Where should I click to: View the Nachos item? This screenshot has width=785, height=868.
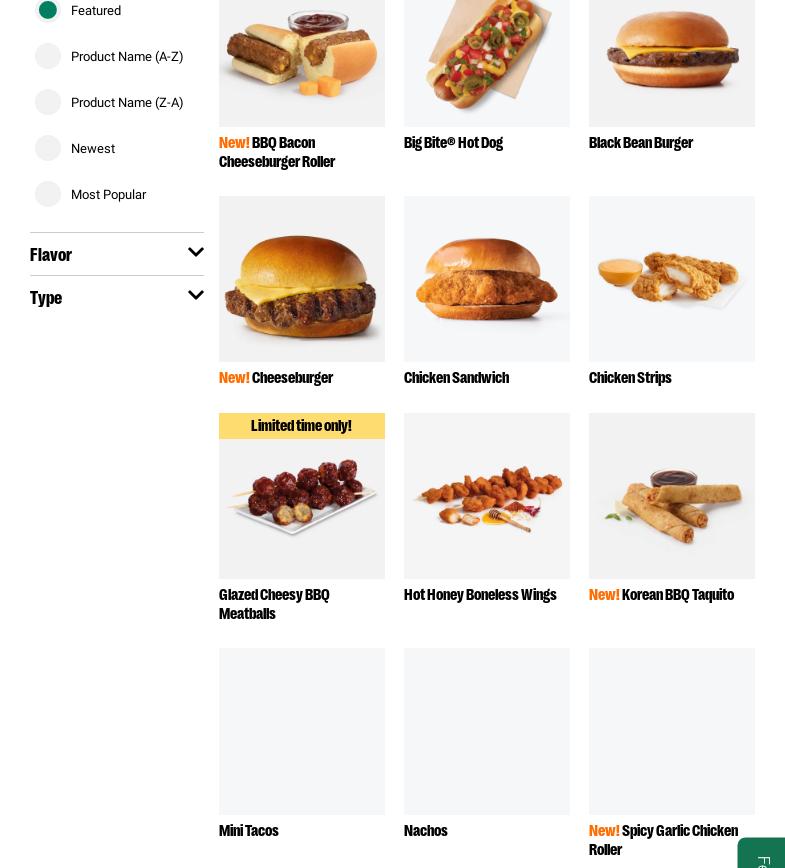pyautogui.click(x=487, y=745)
